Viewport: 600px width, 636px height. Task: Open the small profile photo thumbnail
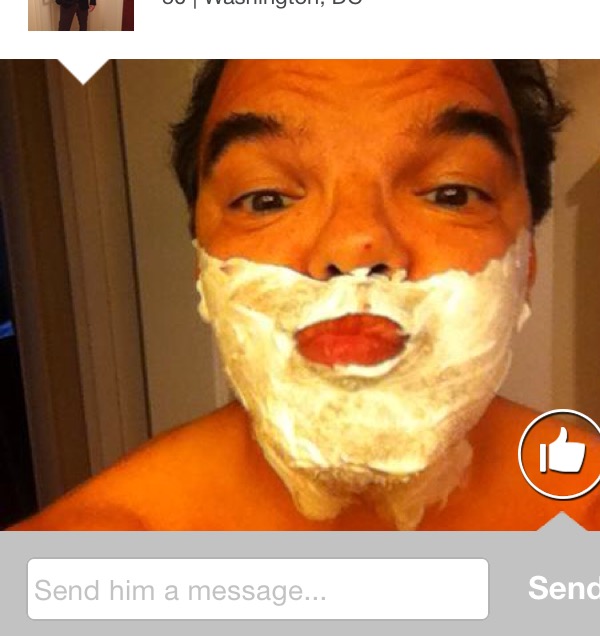pos(80,14)
